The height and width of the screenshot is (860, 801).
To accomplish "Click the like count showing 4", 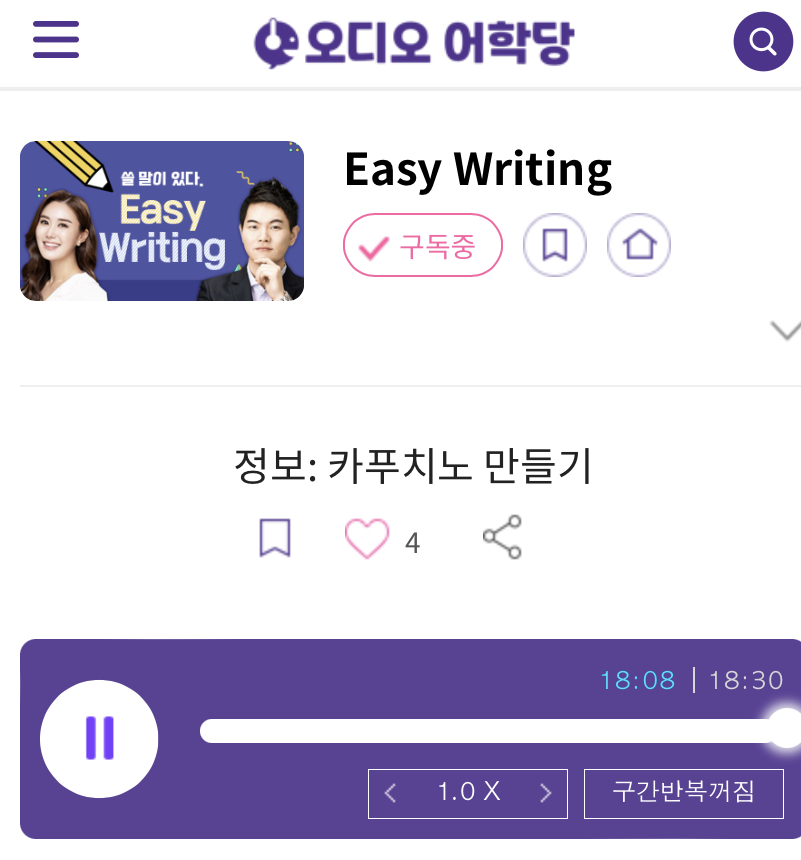I will pyautogui.click(x=413, y=541).
